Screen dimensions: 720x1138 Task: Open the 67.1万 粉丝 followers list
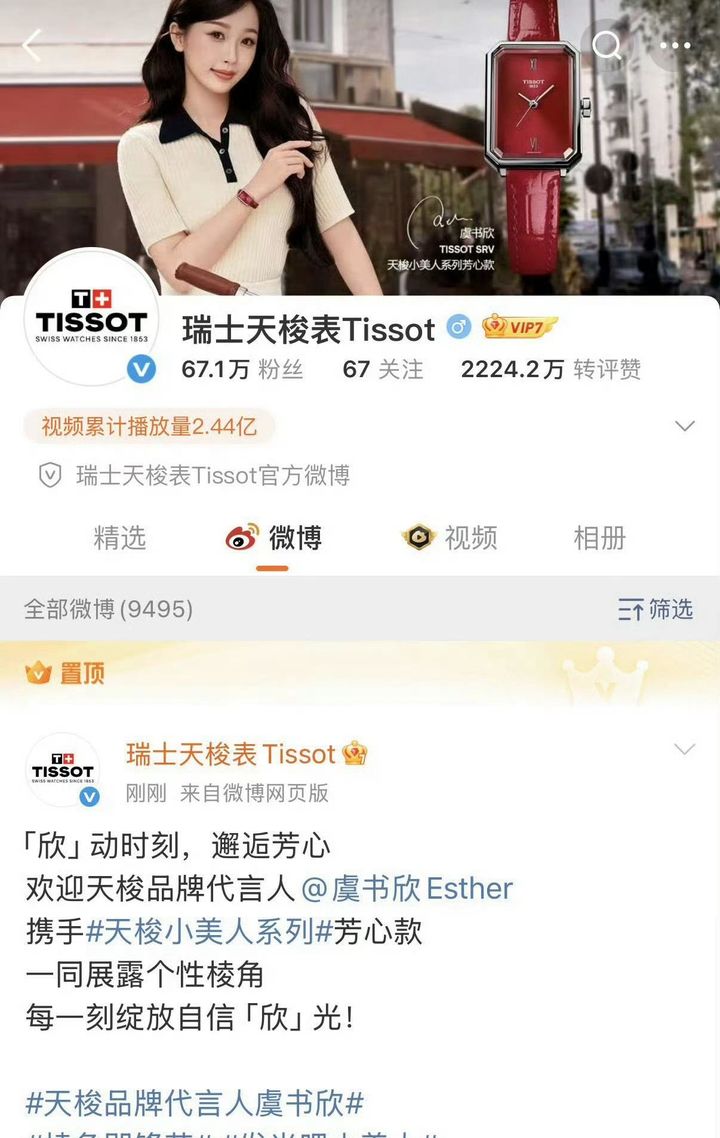(x=242, y=370)
